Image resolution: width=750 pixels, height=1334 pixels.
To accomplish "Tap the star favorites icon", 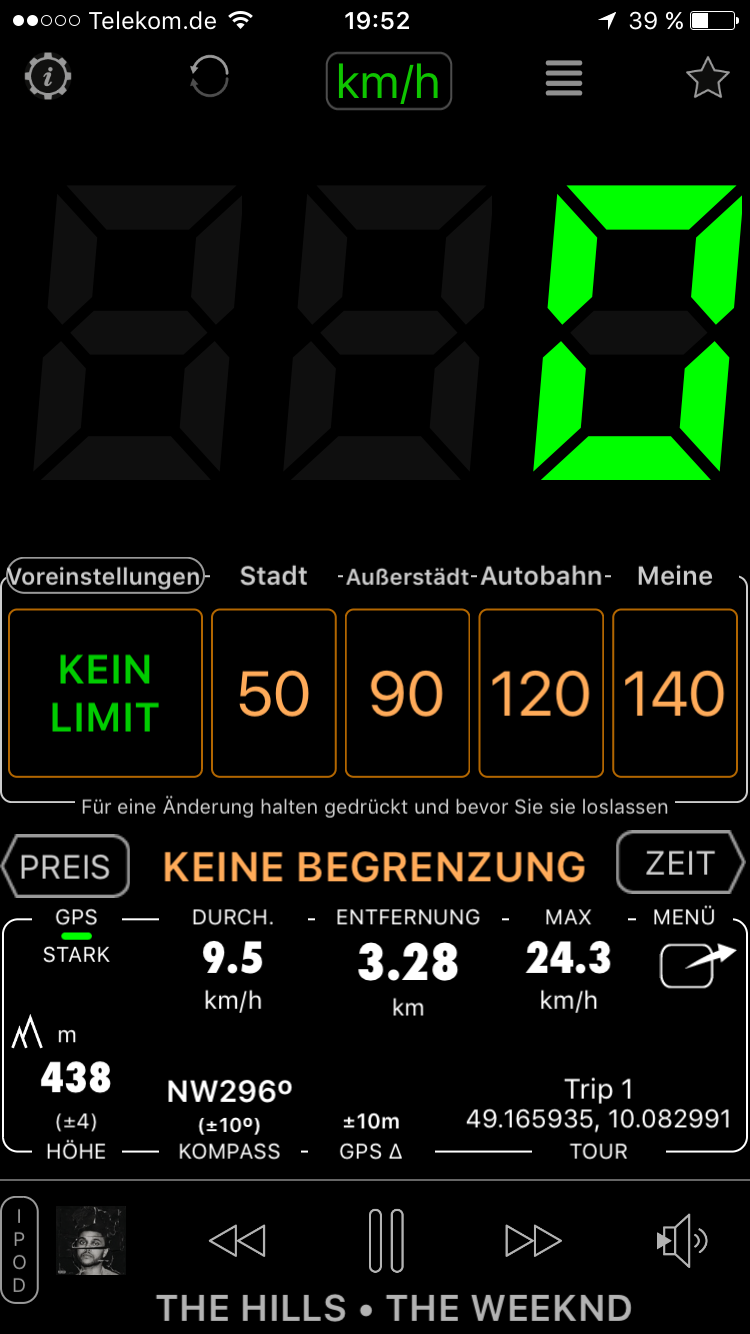I will tap(707, 78).
